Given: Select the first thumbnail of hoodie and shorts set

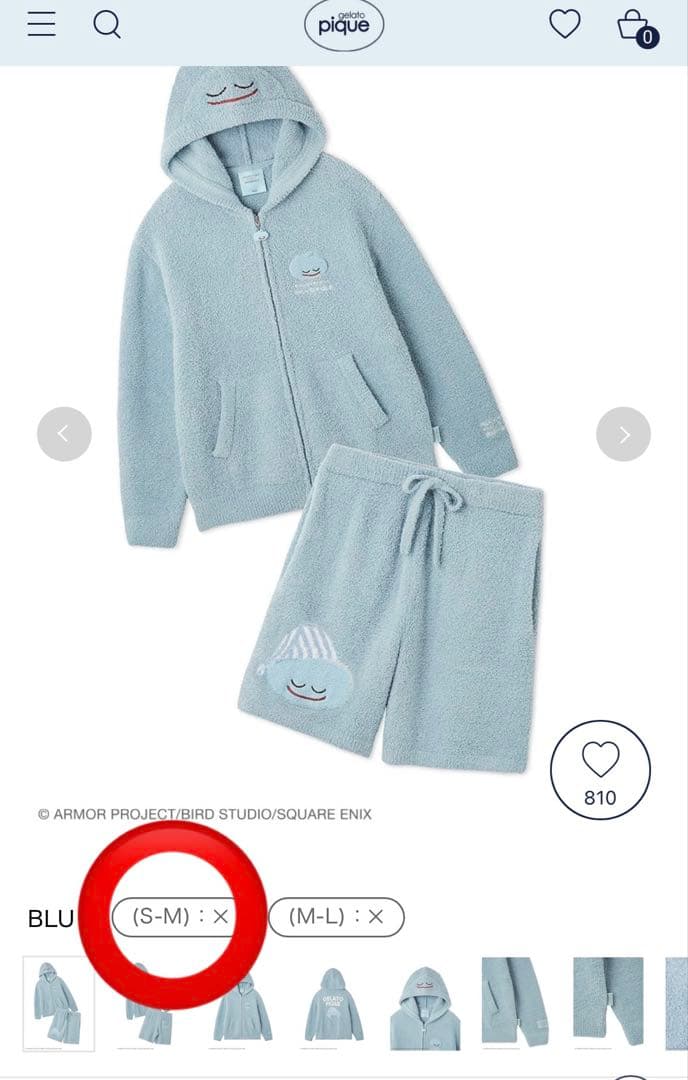Looking at the screenshot, I should [x=58, y=1003].
